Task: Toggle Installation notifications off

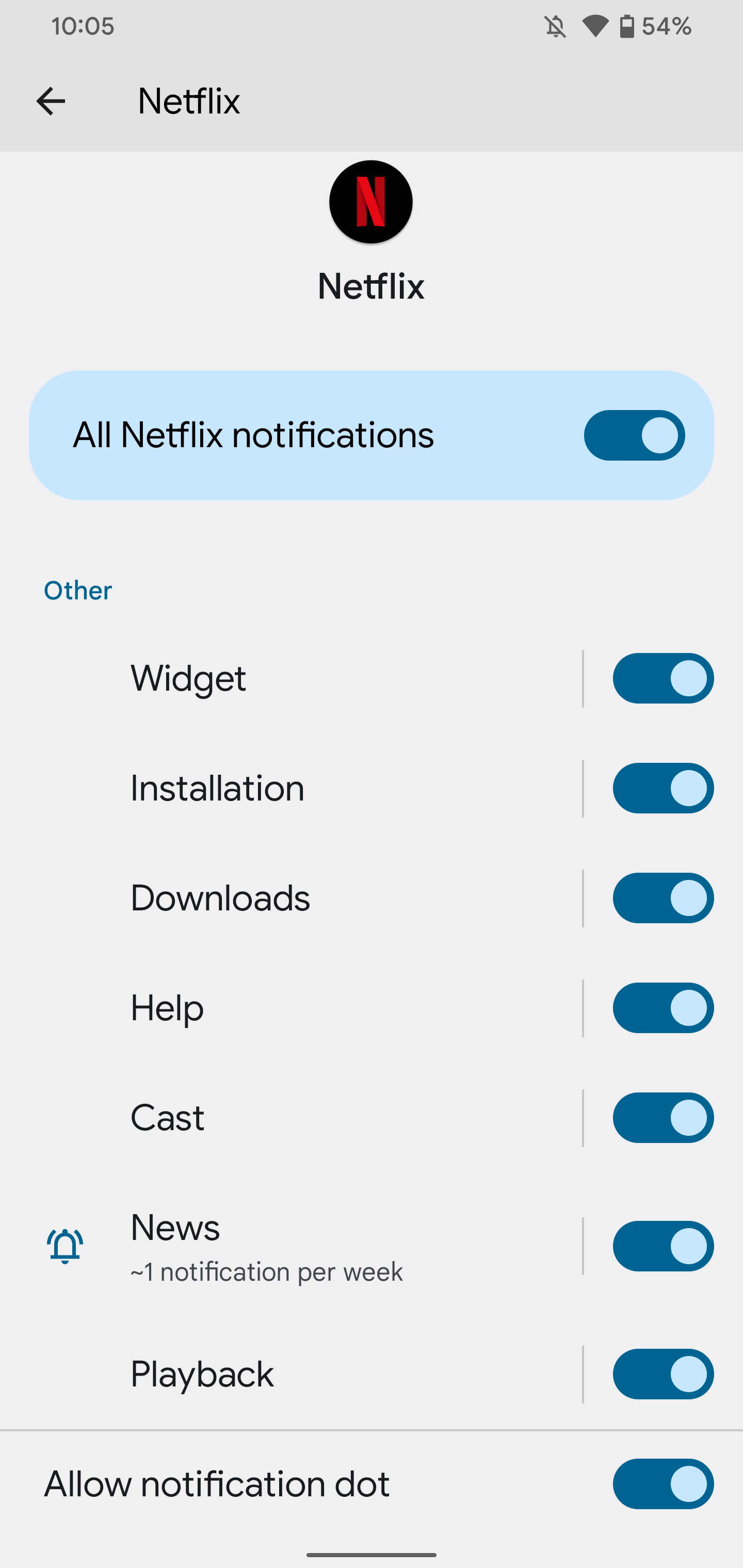Action: coord(663,788)
